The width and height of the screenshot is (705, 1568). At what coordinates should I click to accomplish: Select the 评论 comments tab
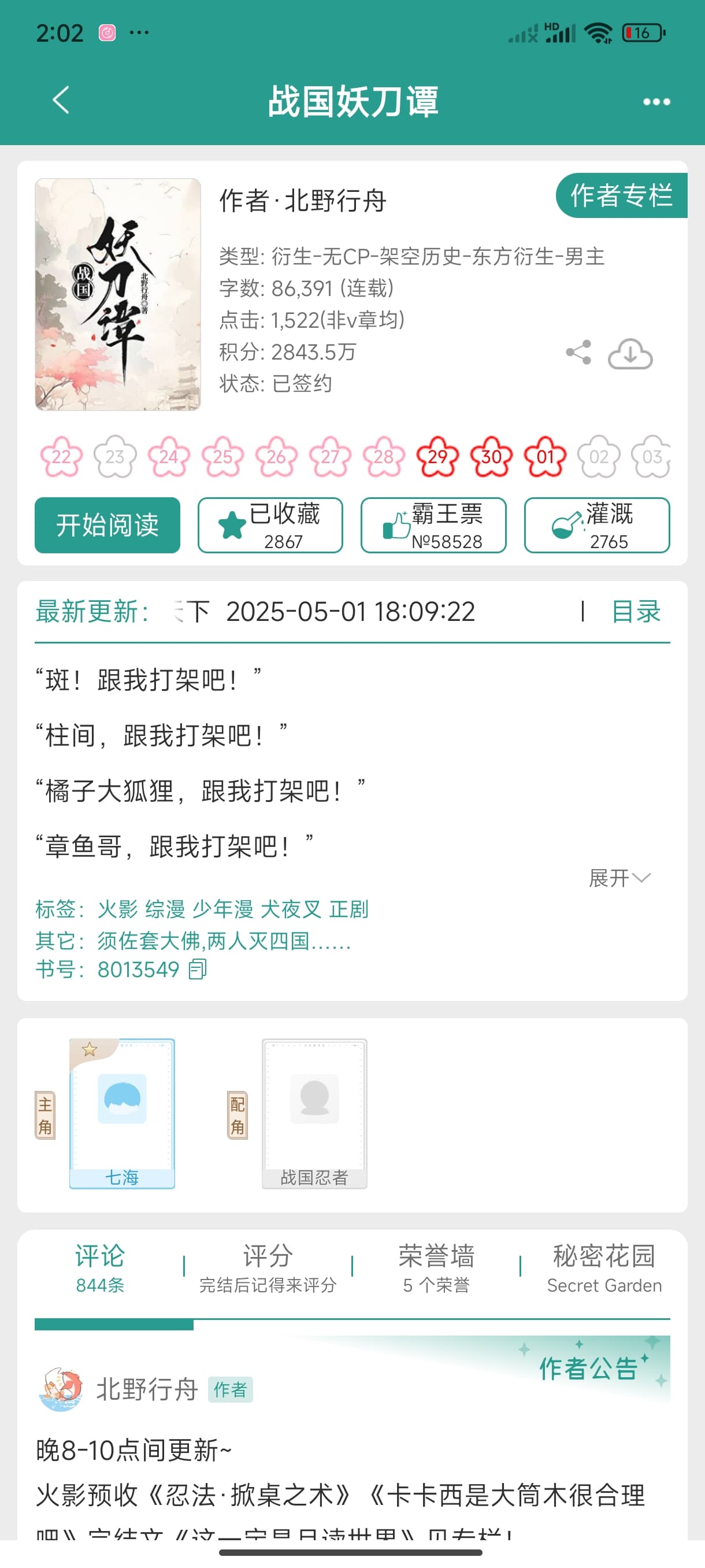100,1267
